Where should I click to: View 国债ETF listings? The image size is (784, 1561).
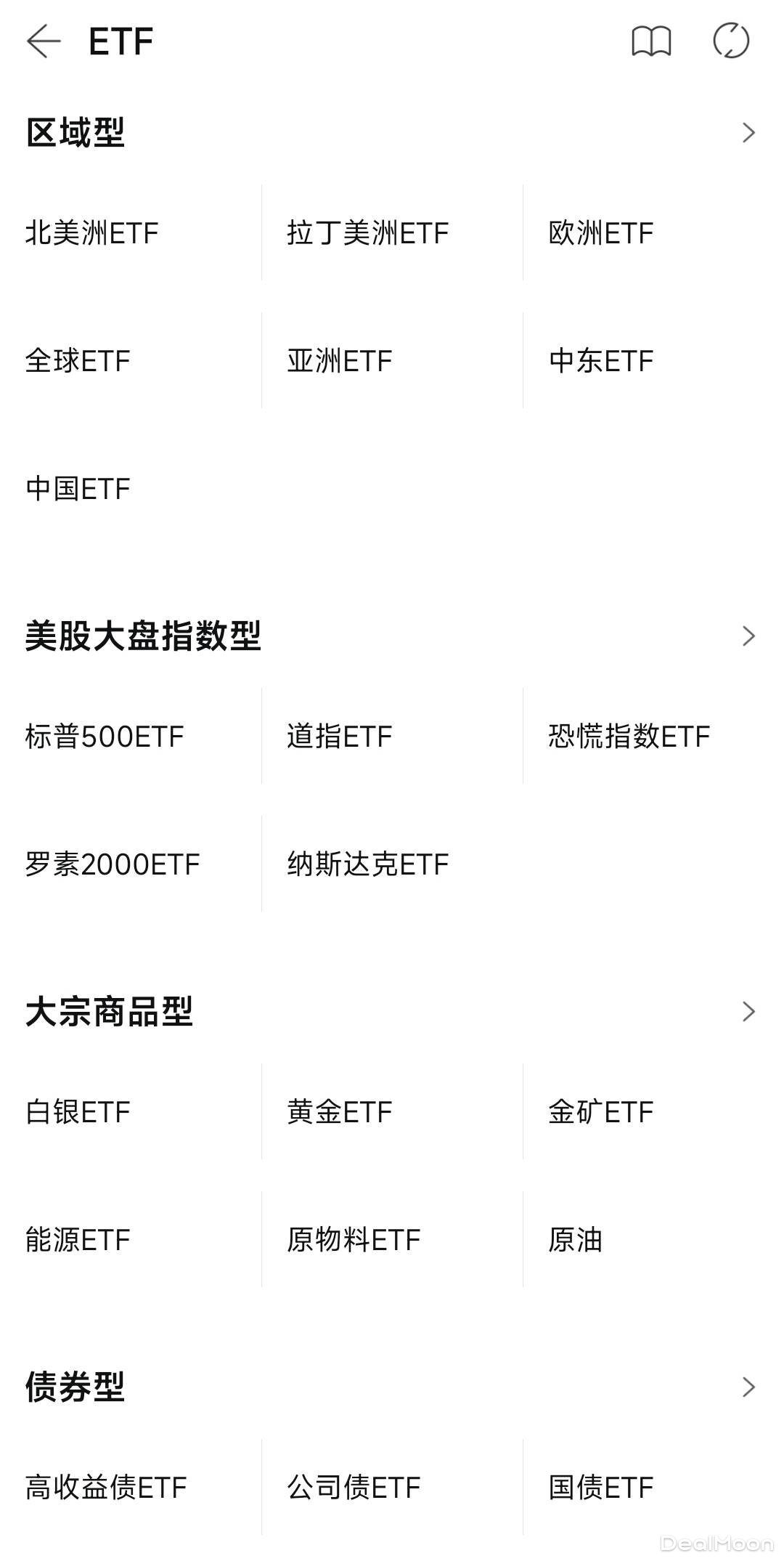600,1487
